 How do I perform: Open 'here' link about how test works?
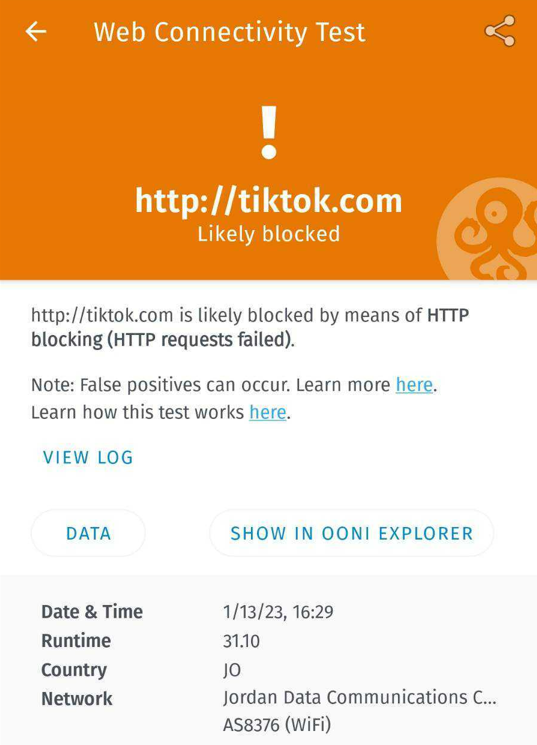[x=268, y=412]
